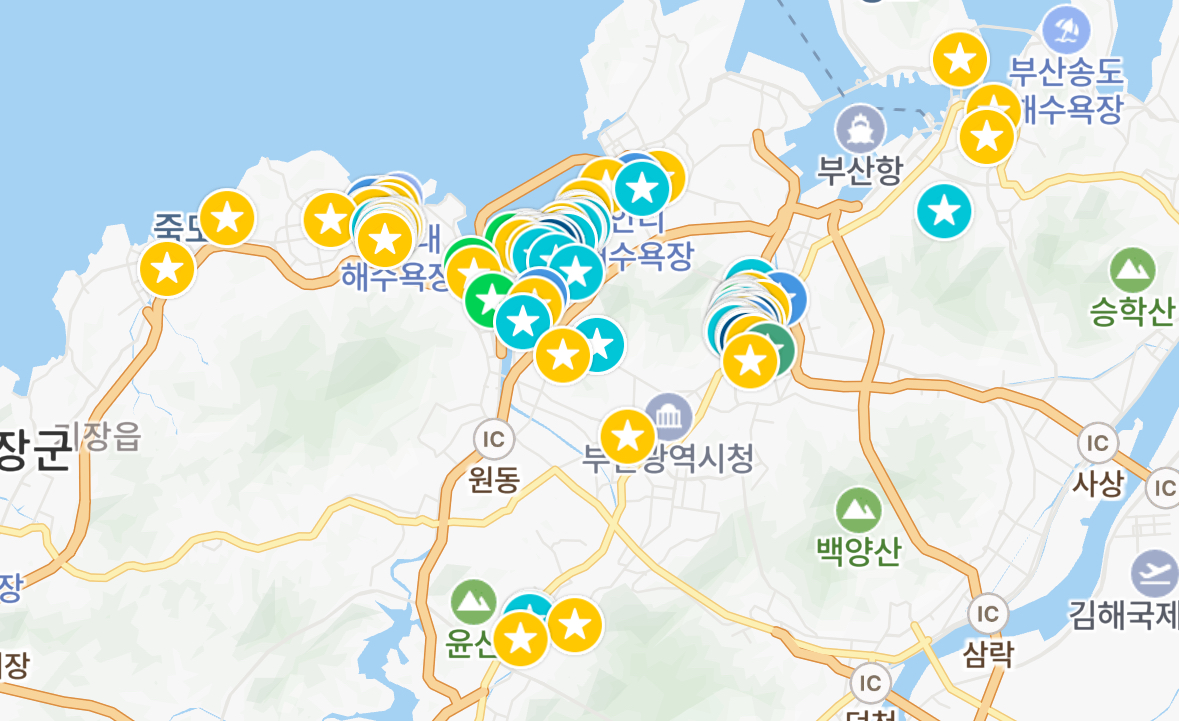Select the yellow star marker right of 죽도
Screen dimensions: 1179x721
(227, 216)
